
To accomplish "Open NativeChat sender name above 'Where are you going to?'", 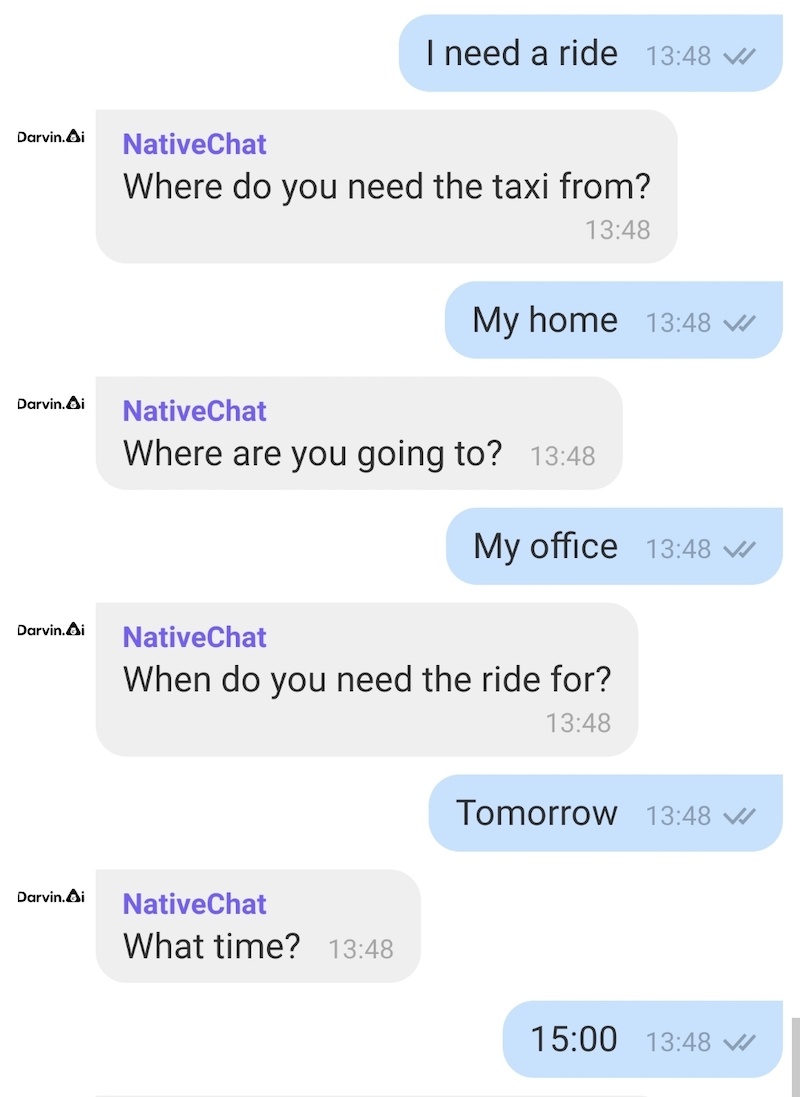I will [194, 411].
